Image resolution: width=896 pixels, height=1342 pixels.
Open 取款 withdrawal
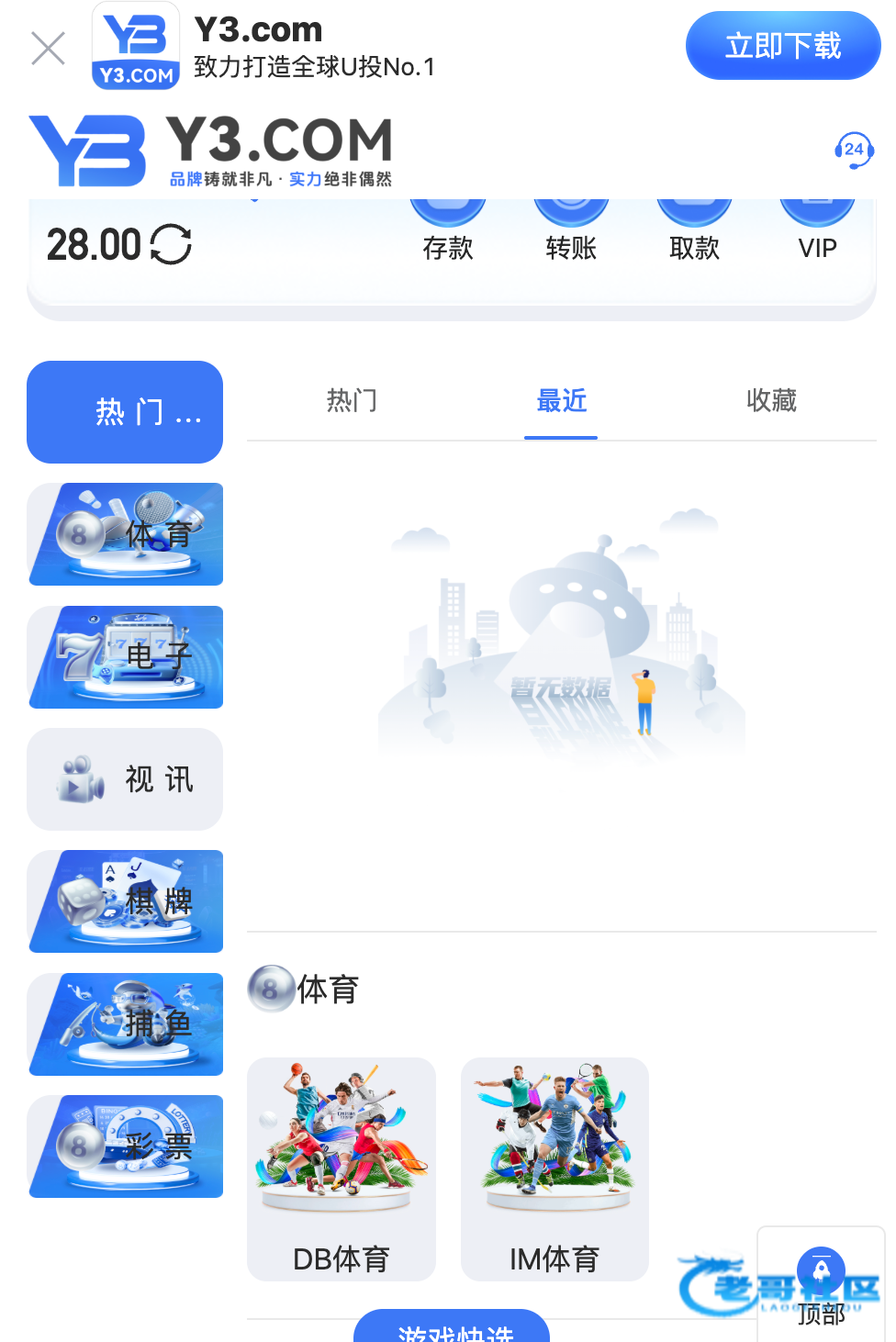694,234
